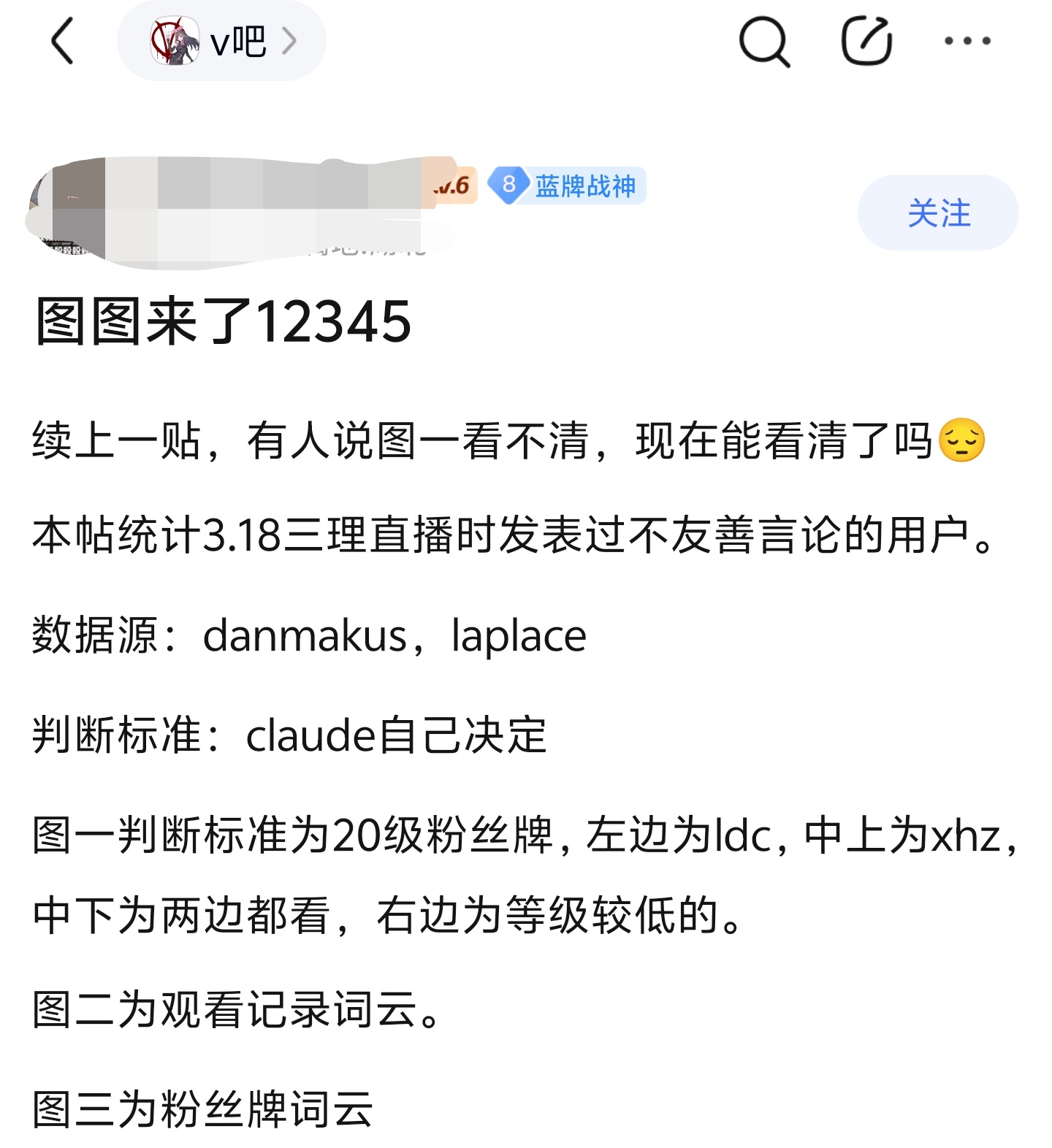Tap the 蓝牌战神 badge

click(x=567, y=185)
